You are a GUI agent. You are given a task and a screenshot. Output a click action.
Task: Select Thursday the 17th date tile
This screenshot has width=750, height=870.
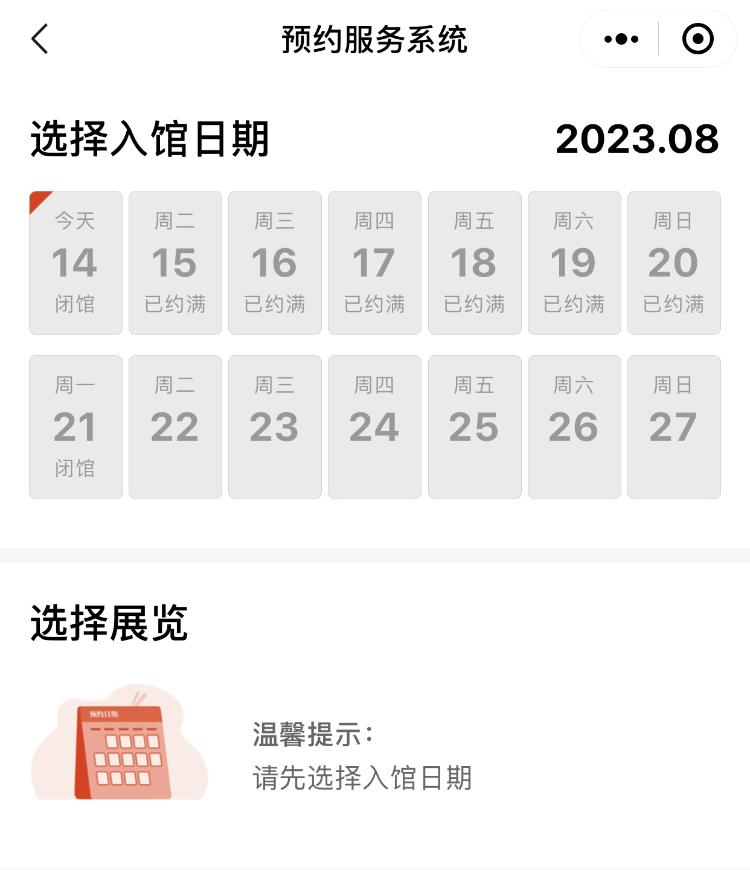pos(374,263)
